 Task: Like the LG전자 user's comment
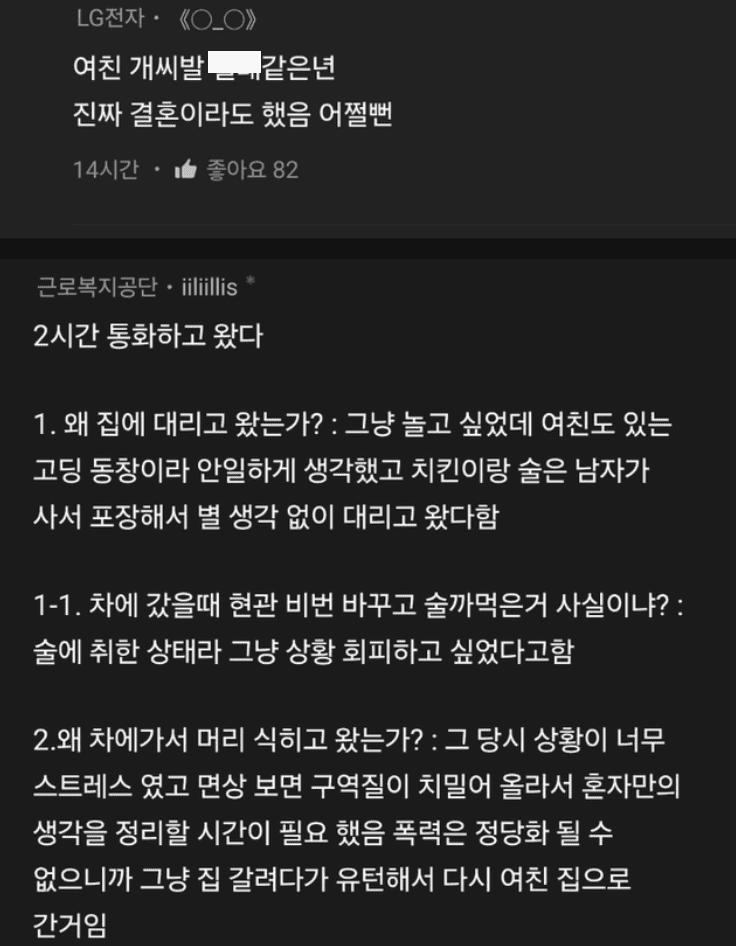pos(185,170)
